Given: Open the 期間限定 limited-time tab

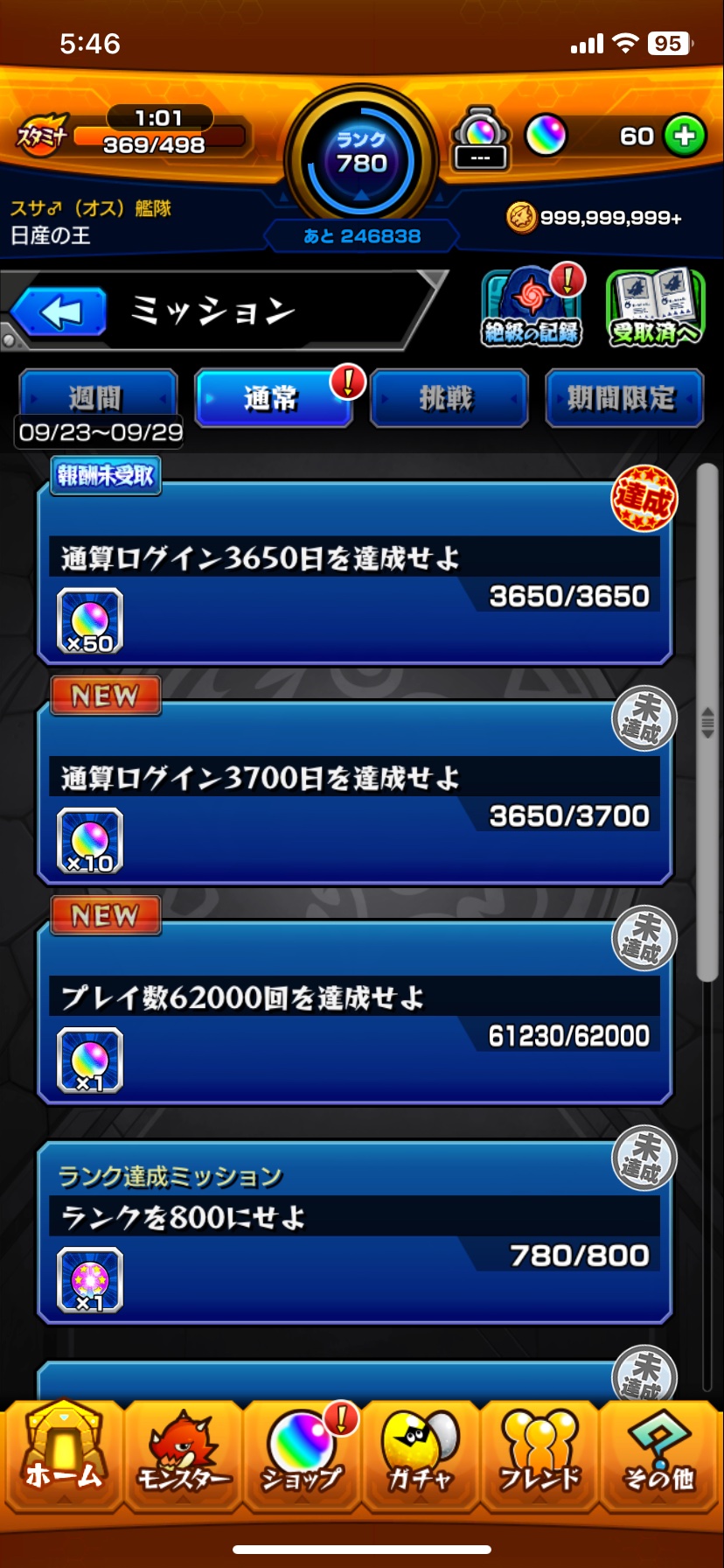Looking at the screenshot, I should tap(623, 398).
